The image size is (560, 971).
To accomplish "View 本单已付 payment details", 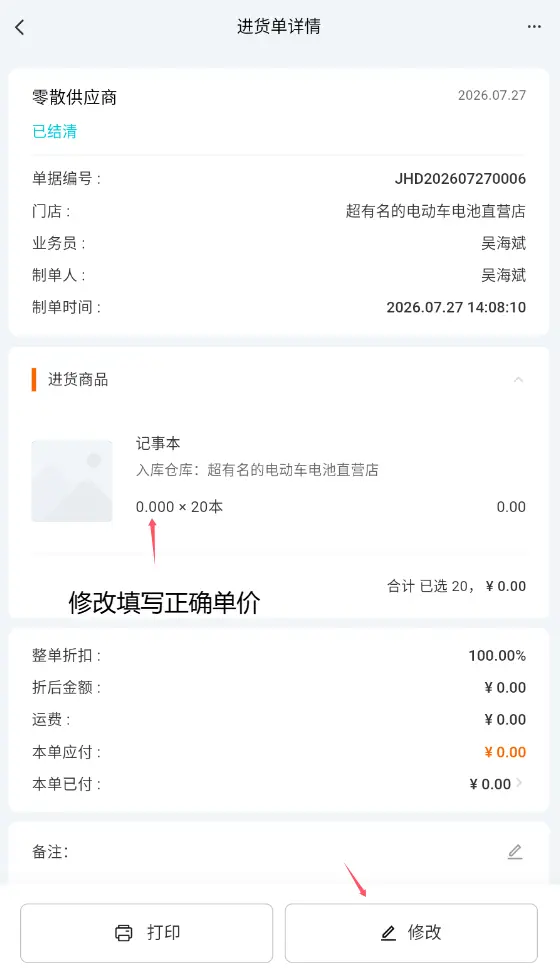I will point(279,784).
